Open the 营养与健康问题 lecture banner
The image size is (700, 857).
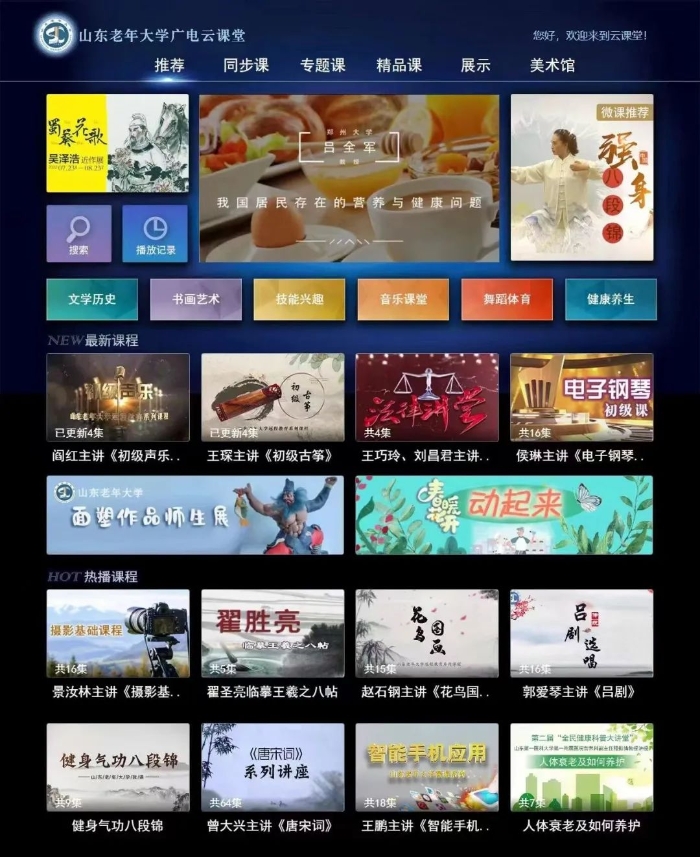[349, 178]
